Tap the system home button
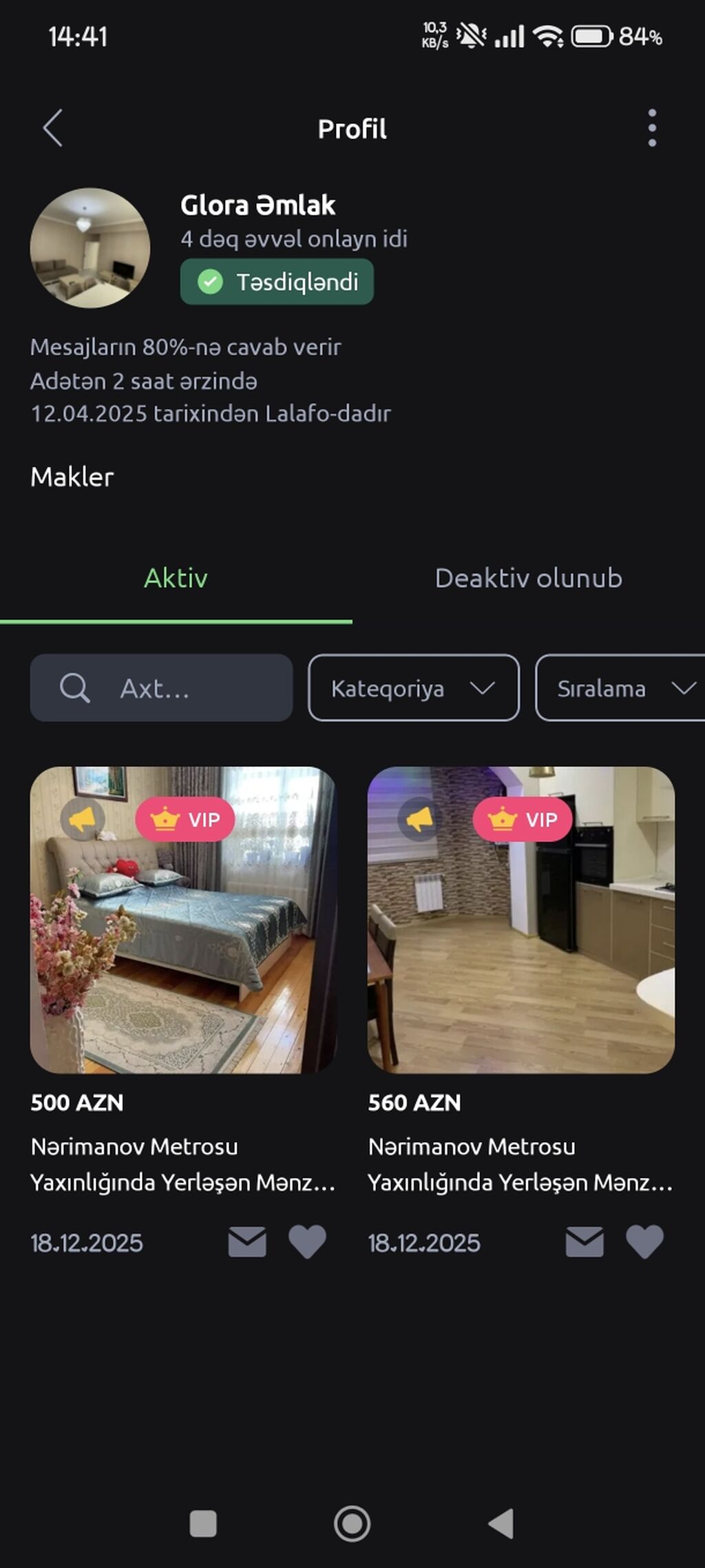The image size is (705, 1568). (352, 1523)
